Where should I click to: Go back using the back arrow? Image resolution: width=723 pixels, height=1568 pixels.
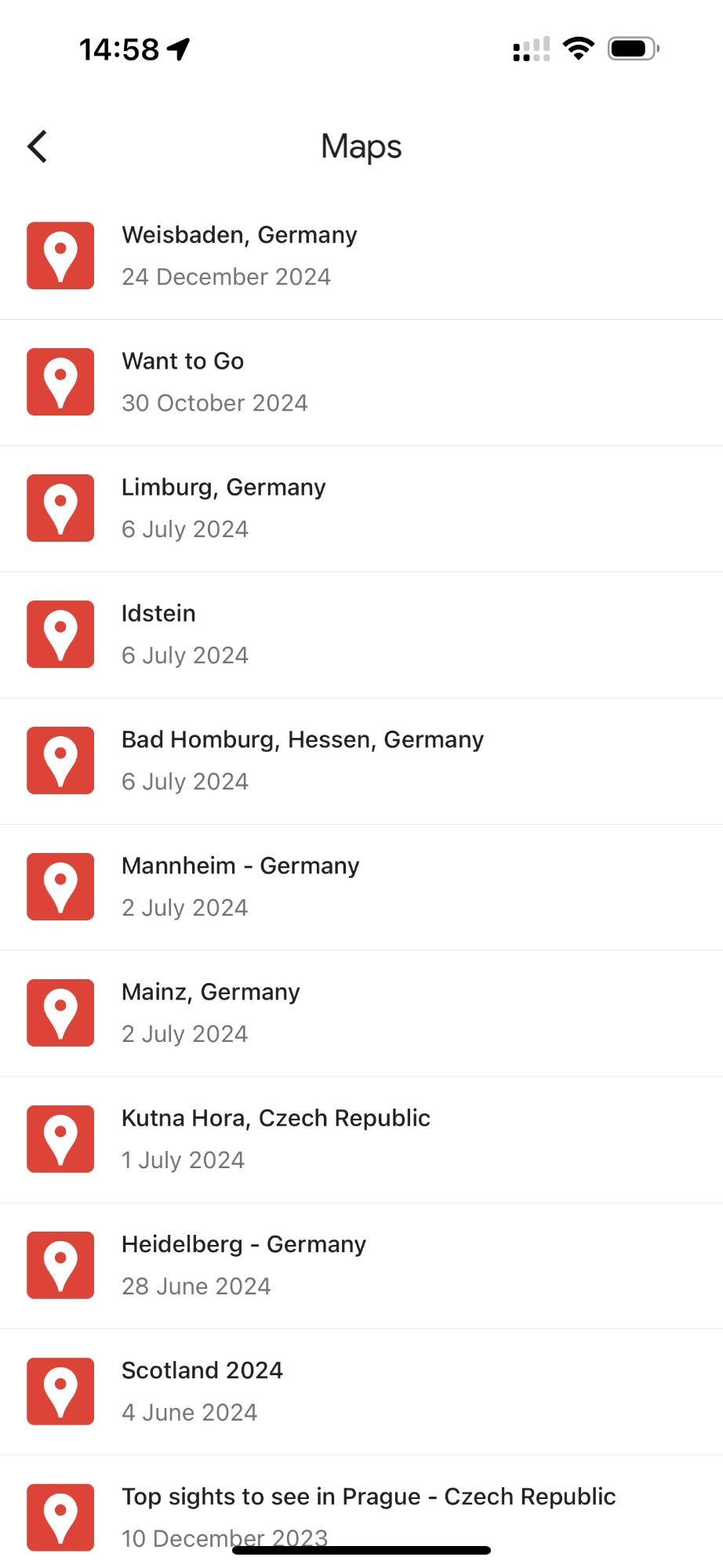coord(38,147)
